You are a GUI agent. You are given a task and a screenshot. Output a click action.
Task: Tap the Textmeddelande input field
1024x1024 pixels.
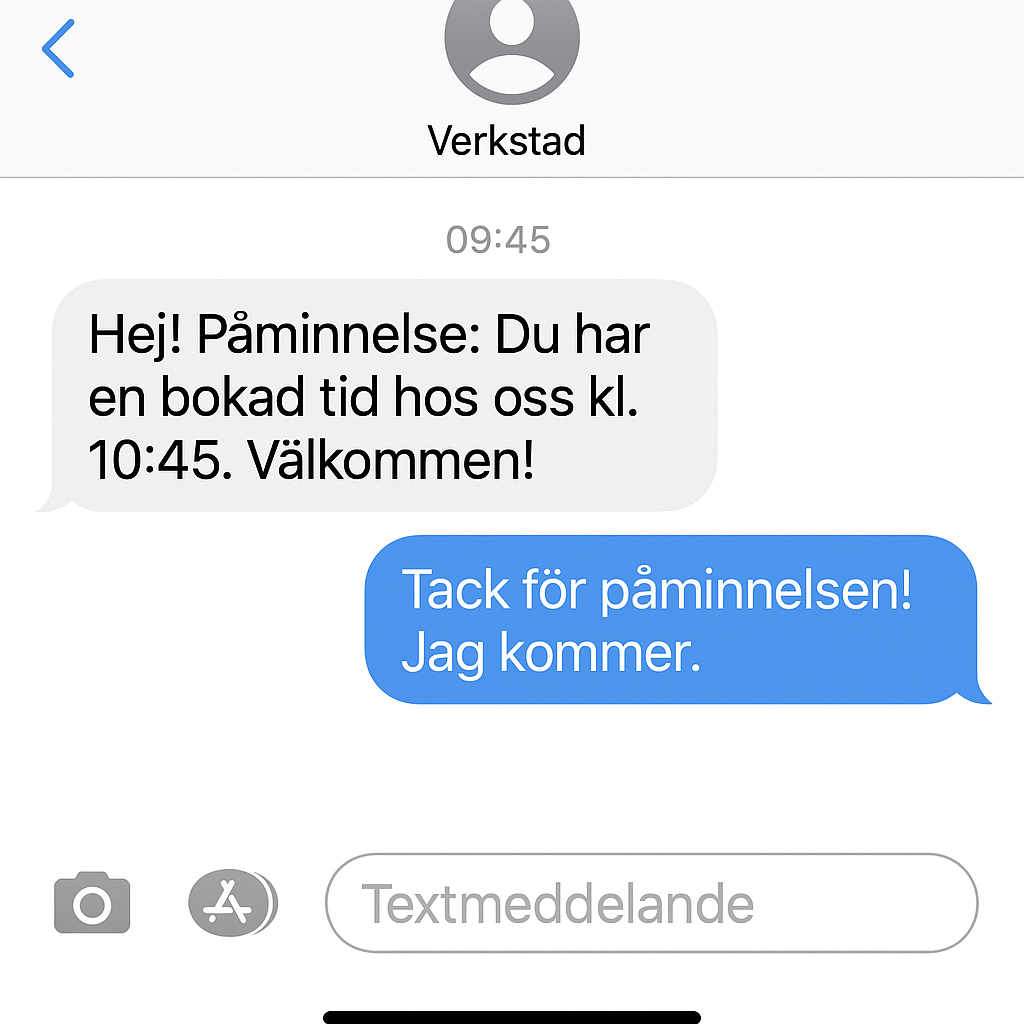click(x=651, y=903)
